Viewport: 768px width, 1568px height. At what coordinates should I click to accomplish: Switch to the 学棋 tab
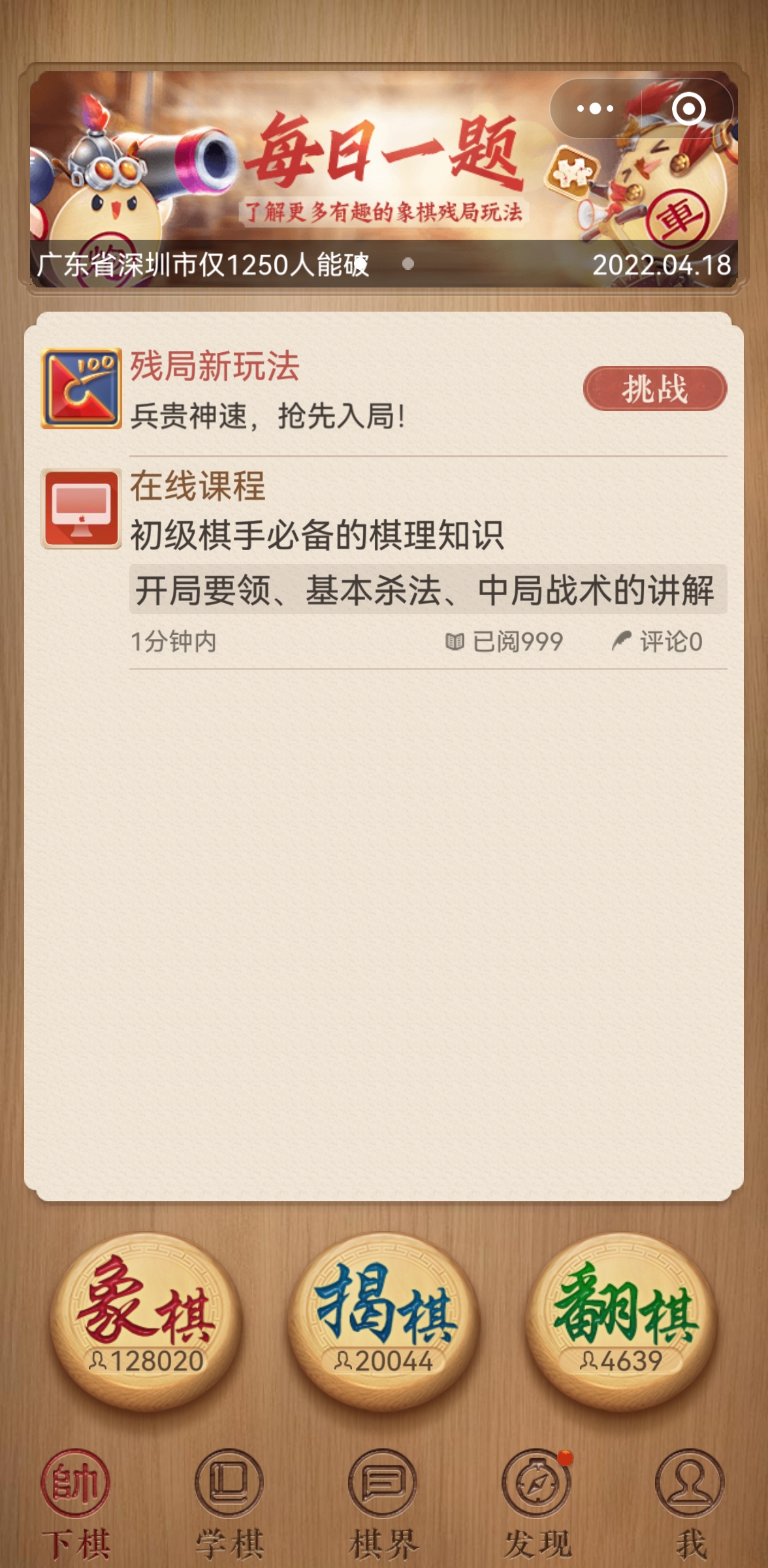click(229, 1503)
